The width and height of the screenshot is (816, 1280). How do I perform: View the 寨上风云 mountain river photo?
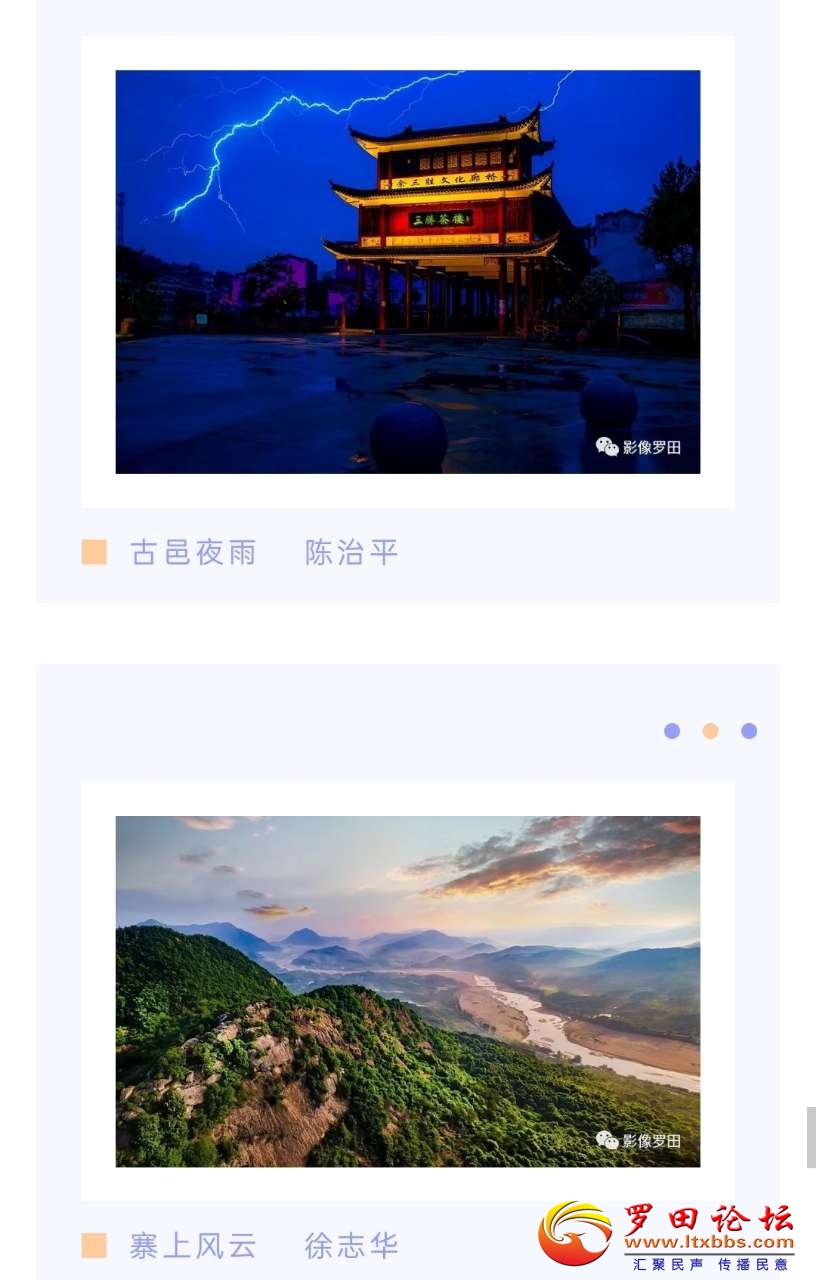(x=408, y=991)
